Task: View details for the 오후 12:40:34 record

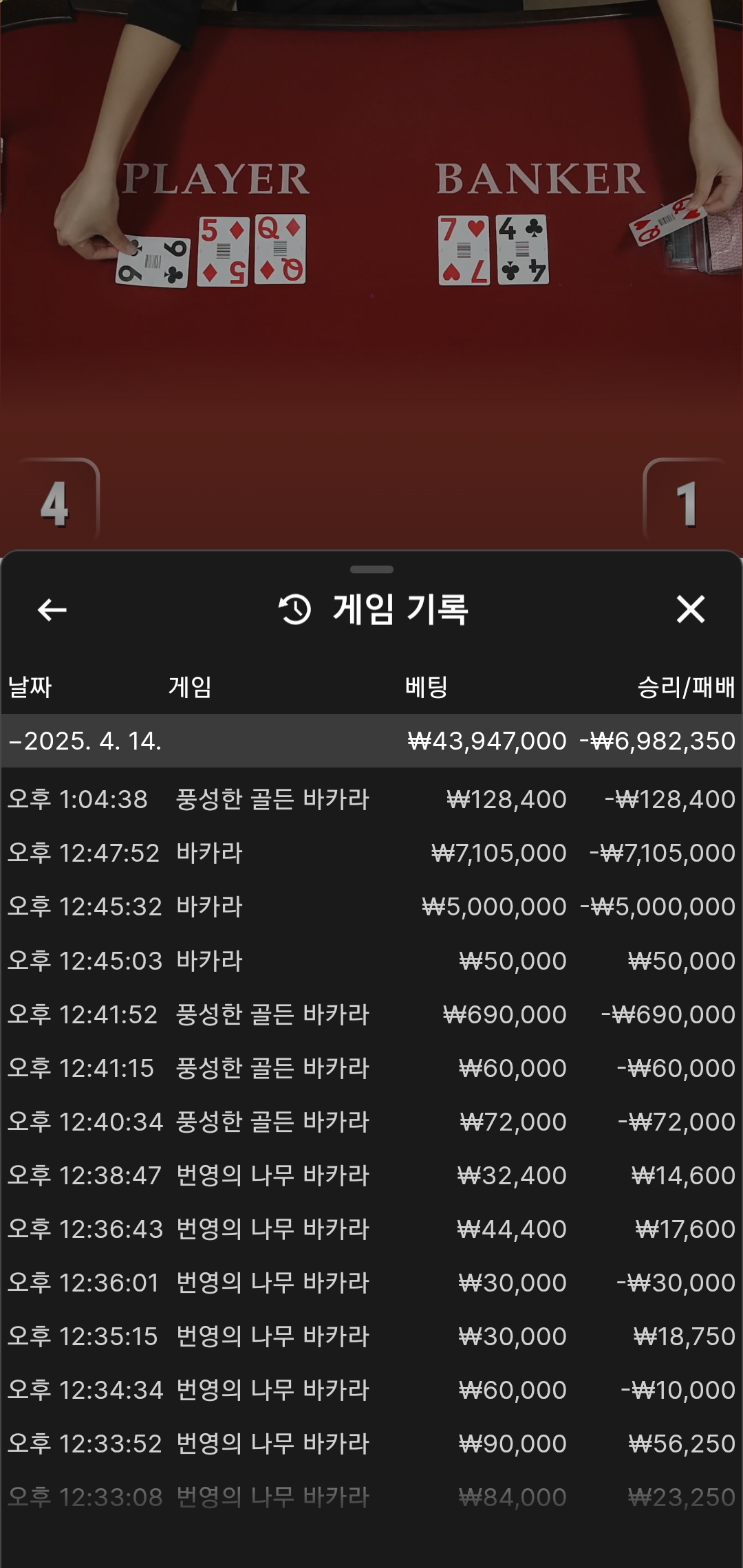Action: [x=371, y=1122]
